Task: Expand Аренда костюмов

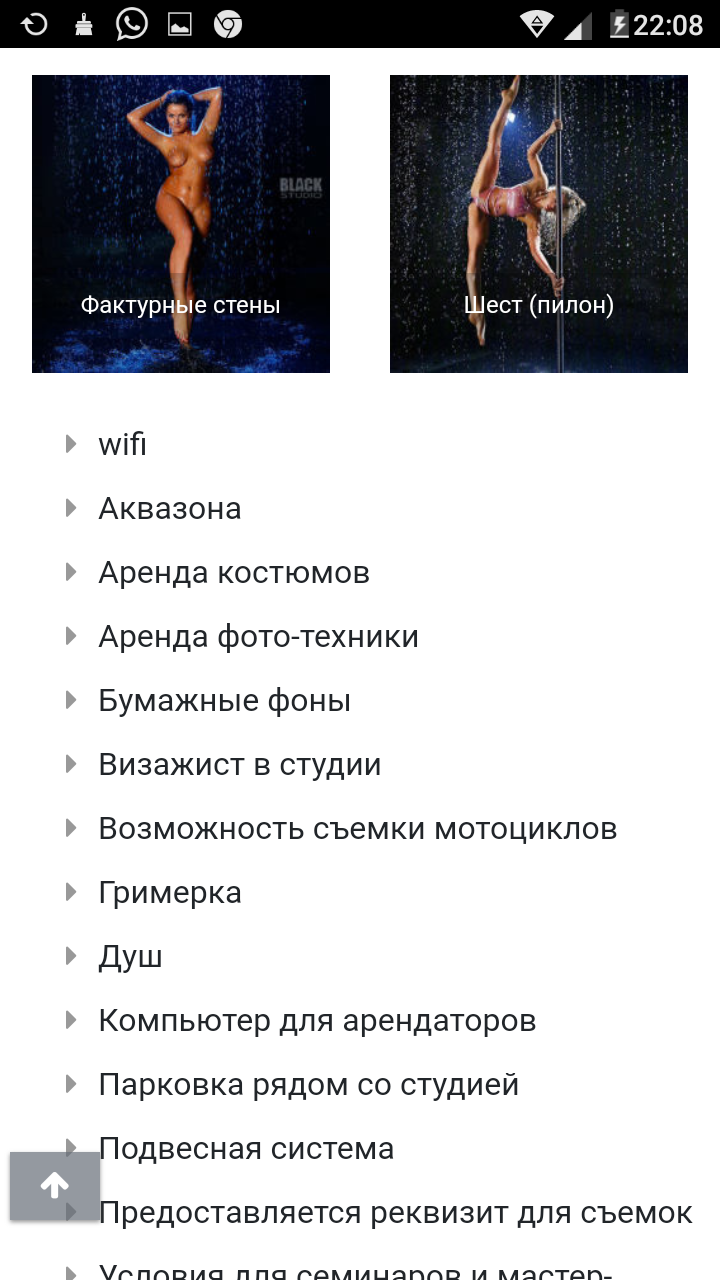Action: click(x=233, y=572)
